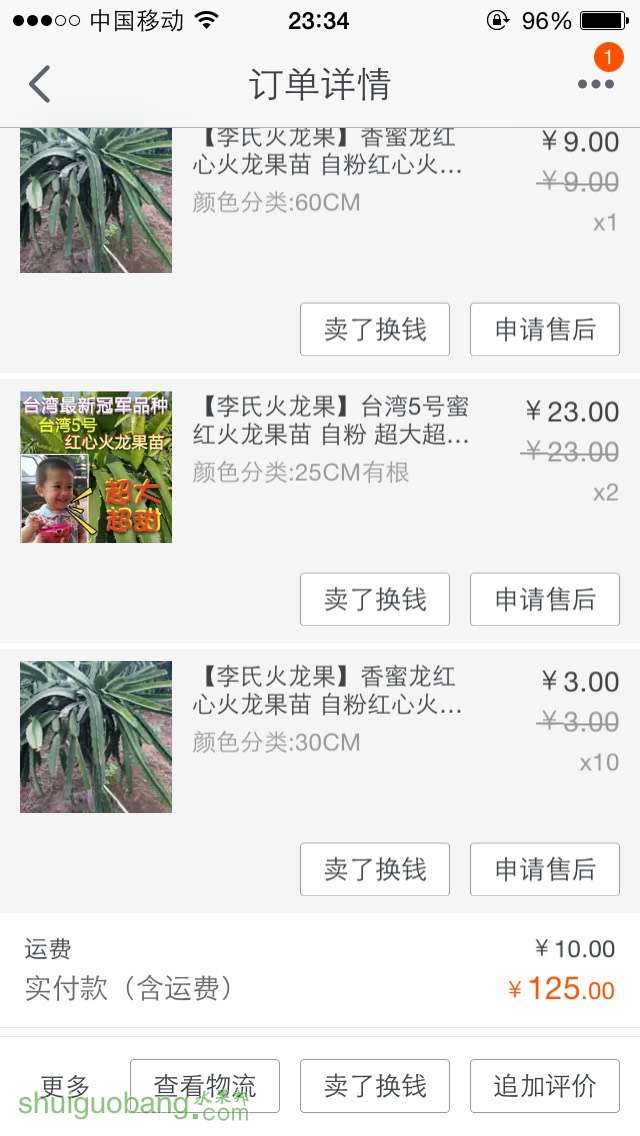Tap 卖了换钱 for the 60CM item

click(x=375, y=330)
